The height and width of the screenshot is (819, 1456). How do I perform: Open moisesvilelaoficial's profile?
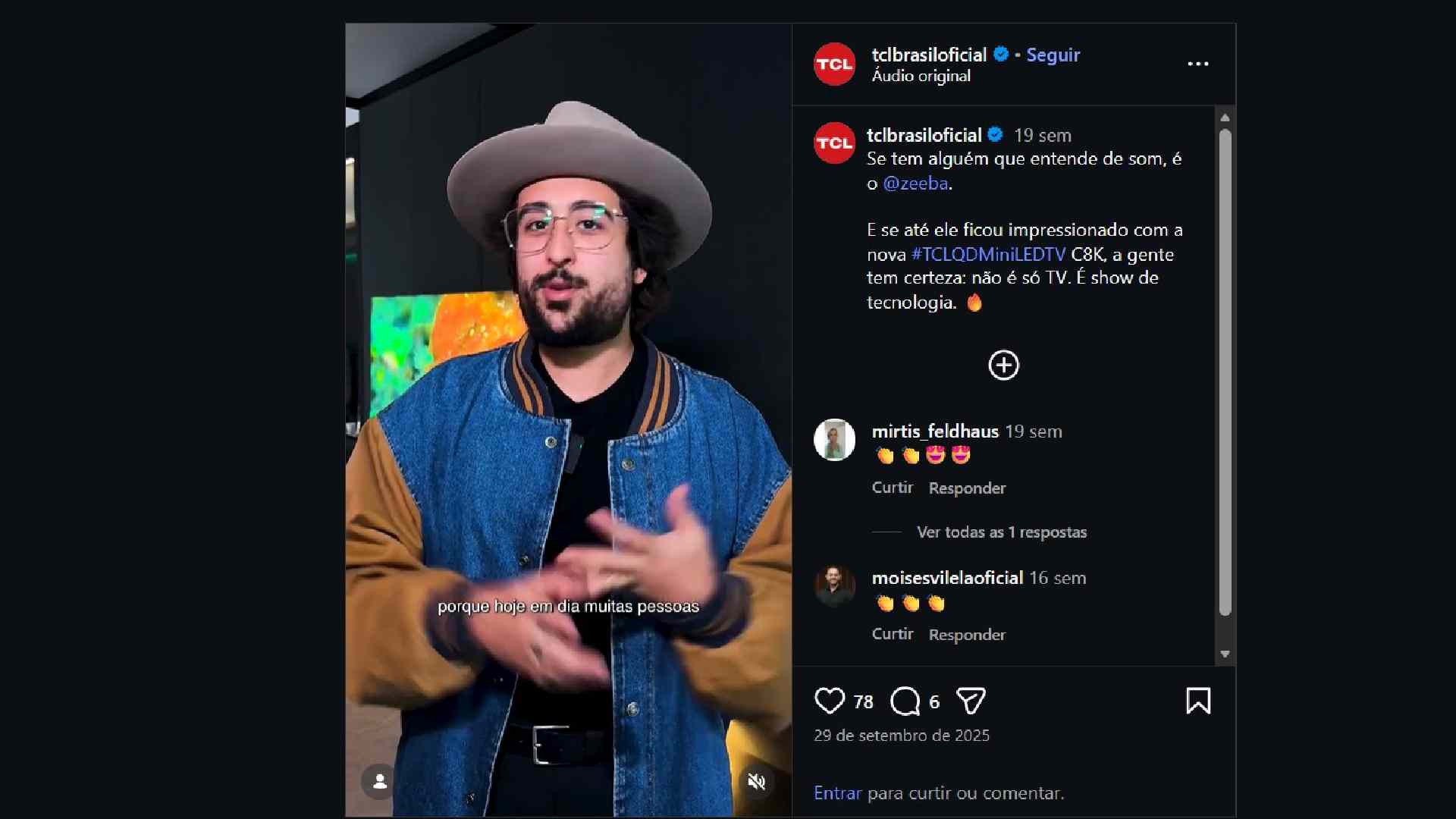pos(947,578)
